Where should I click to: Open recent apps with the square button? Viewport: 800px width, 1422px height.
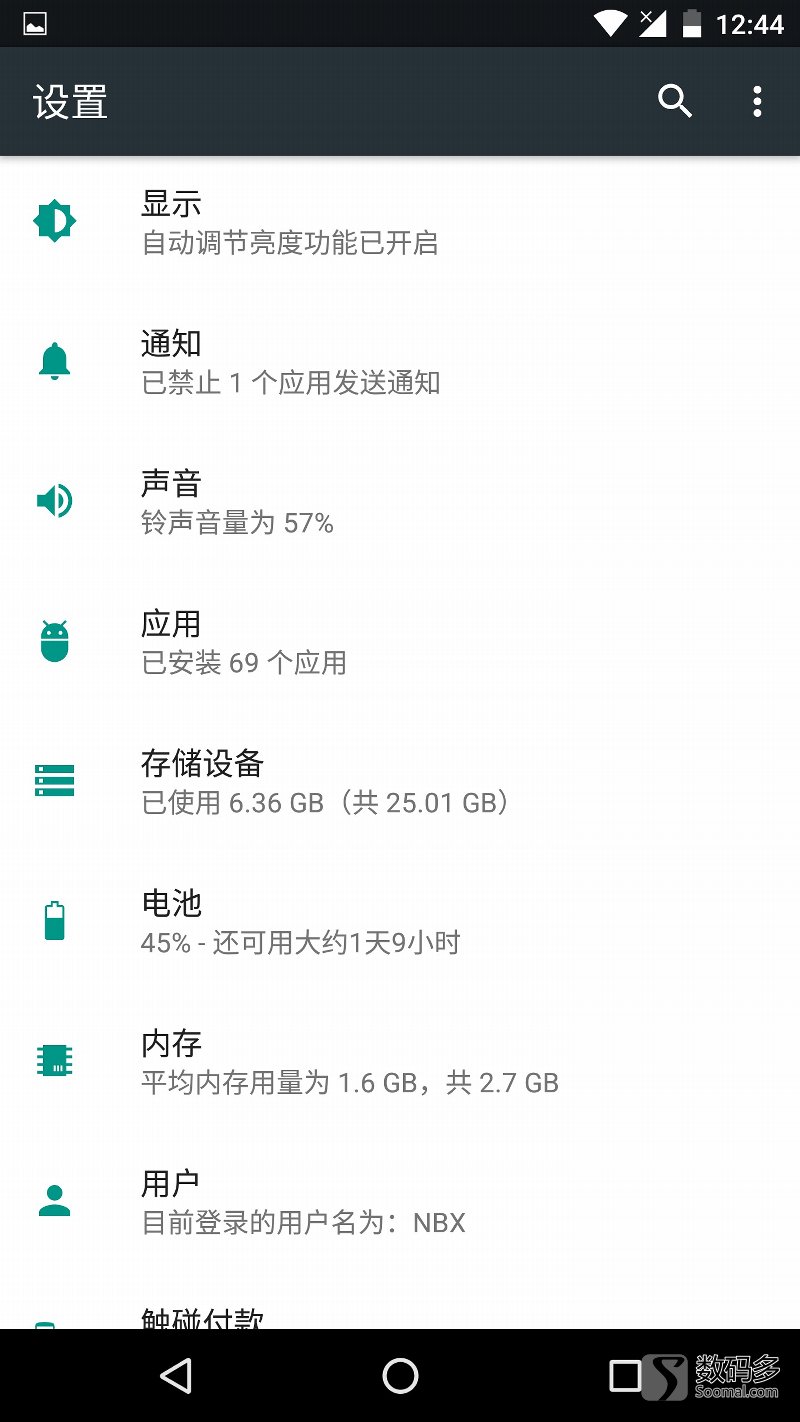(624, 1377)
